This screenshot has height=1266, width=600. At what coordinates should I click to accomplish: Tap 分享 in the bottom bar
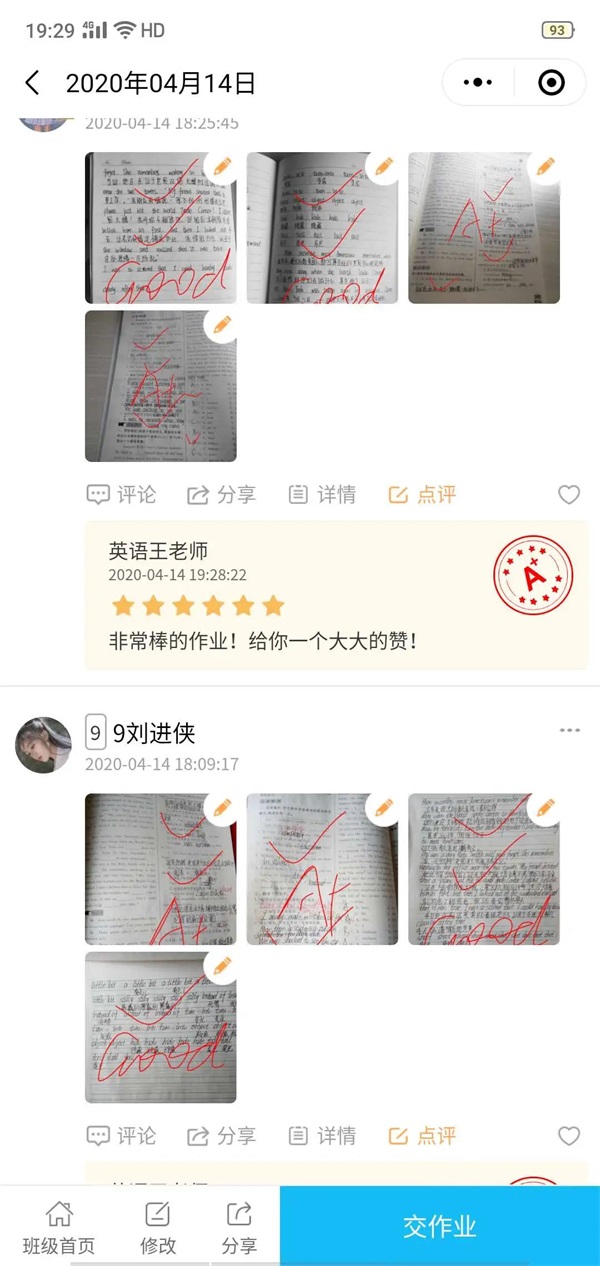(239, 1228)
